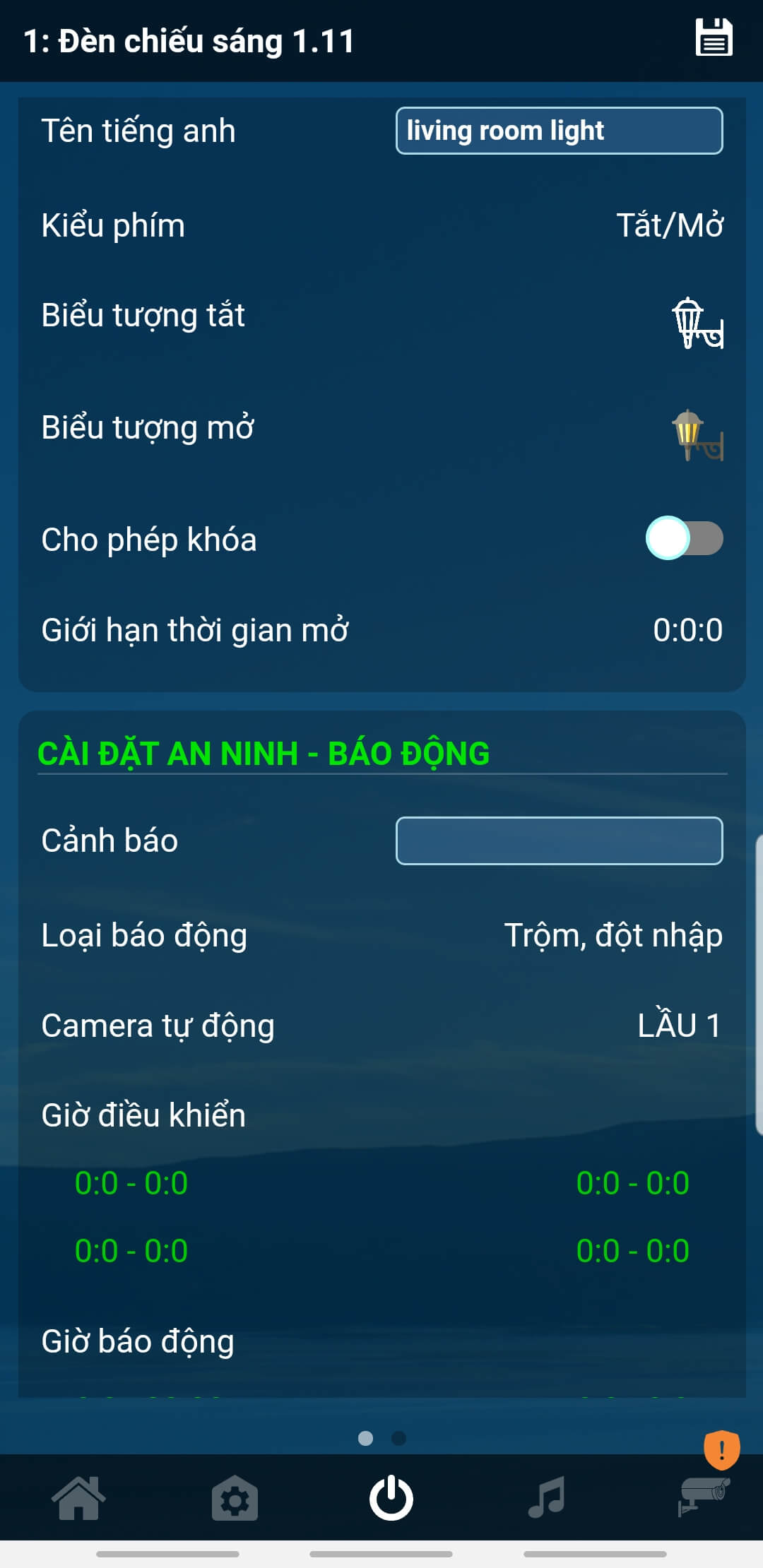Image resolution: width=763 pixels, height=1568 pixels.
Task: Tap the orange alert shield badge
Action: (721, 1449)
